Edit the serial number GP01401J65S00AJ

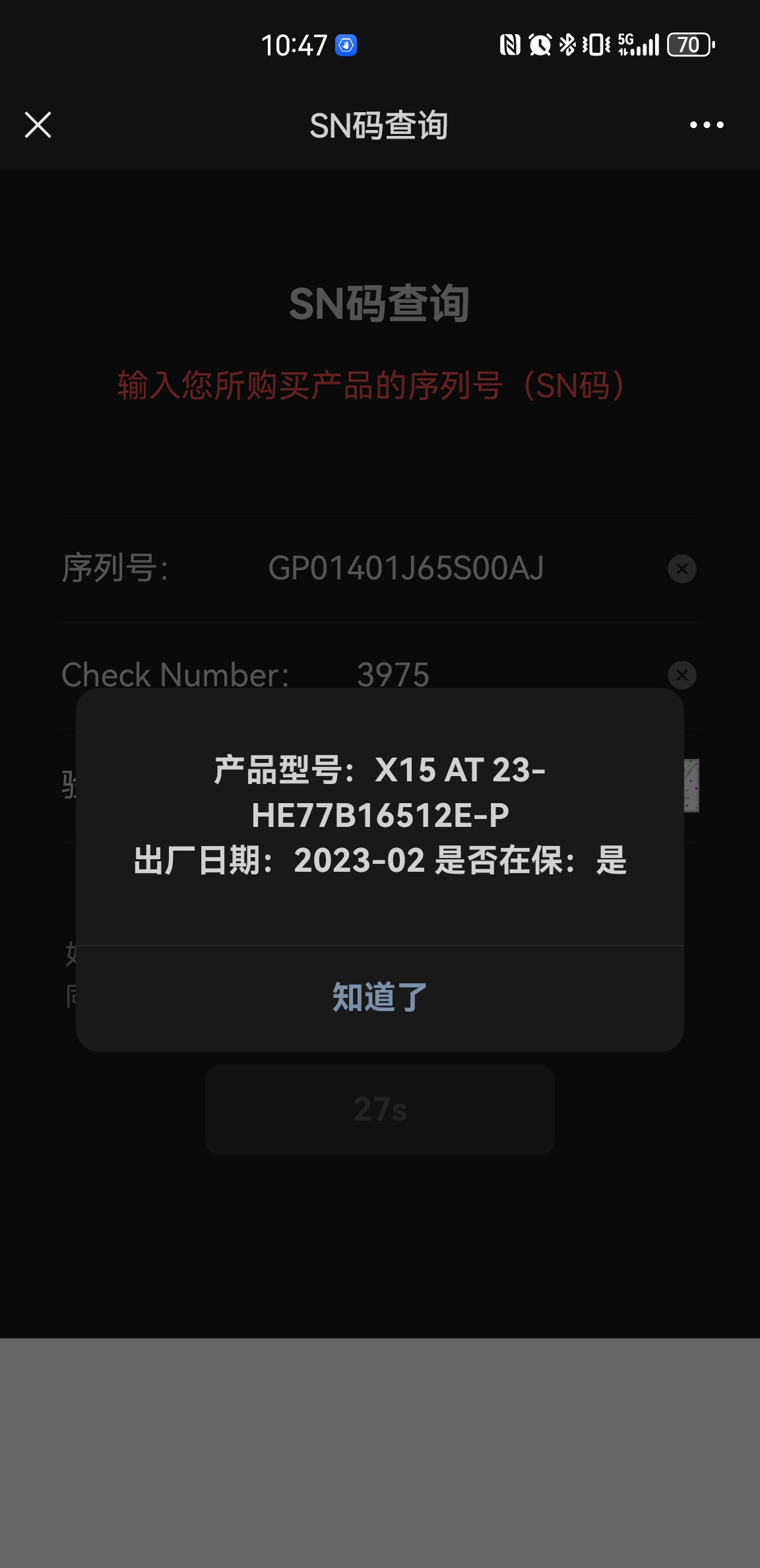406,569
